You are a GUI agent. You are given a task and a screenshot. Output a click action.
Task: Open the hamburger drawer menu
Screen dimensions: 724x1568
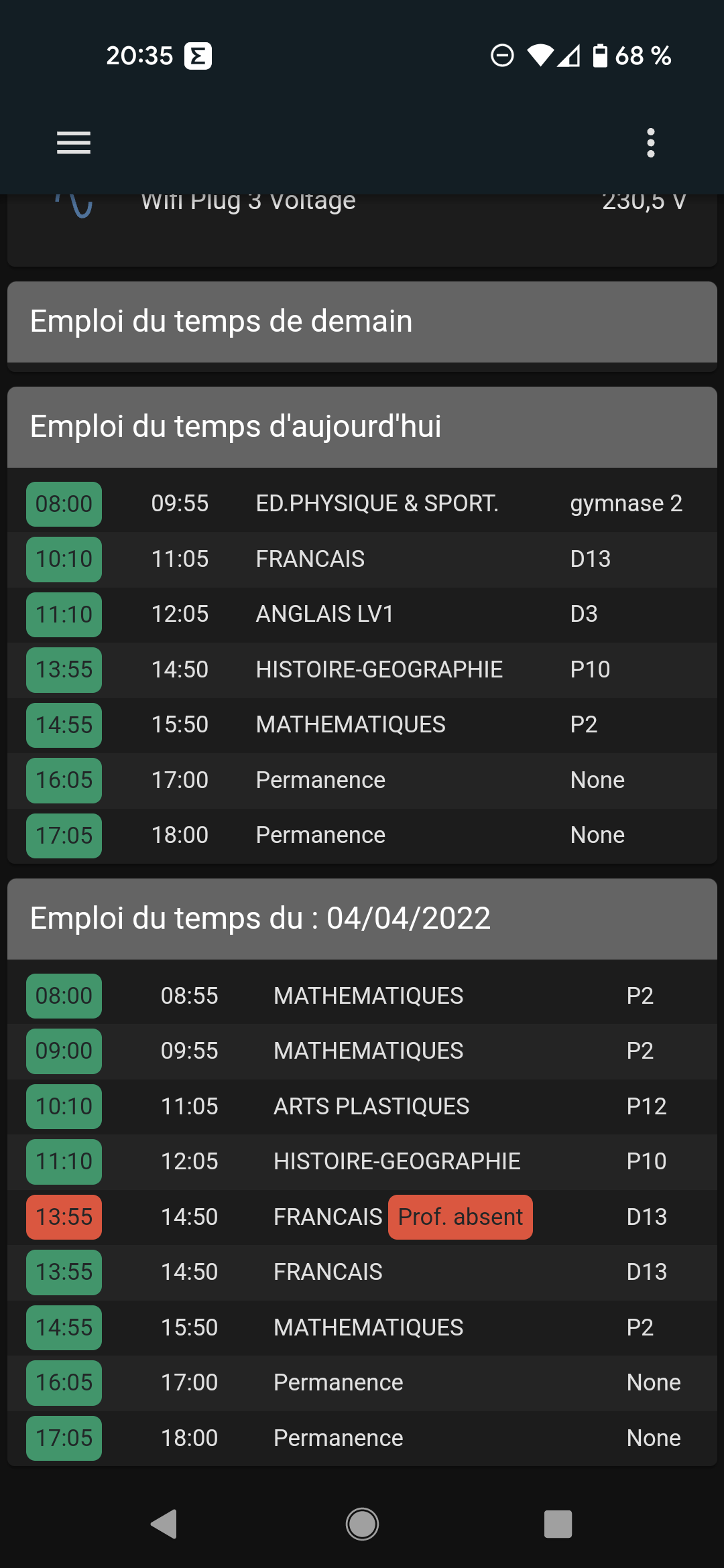point(74,143)
